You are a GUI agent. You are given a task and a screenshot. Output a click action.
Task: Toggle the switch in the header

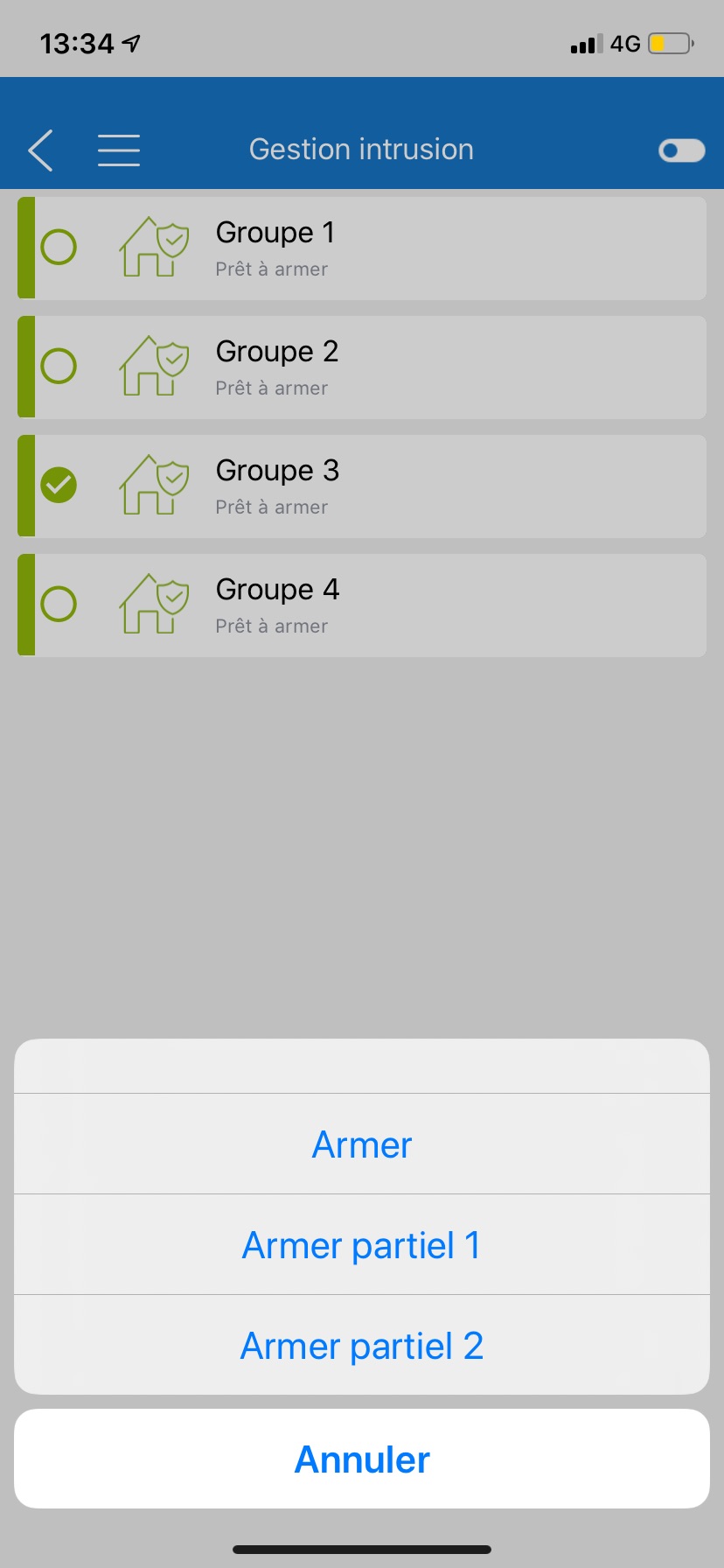click(681, 150)
